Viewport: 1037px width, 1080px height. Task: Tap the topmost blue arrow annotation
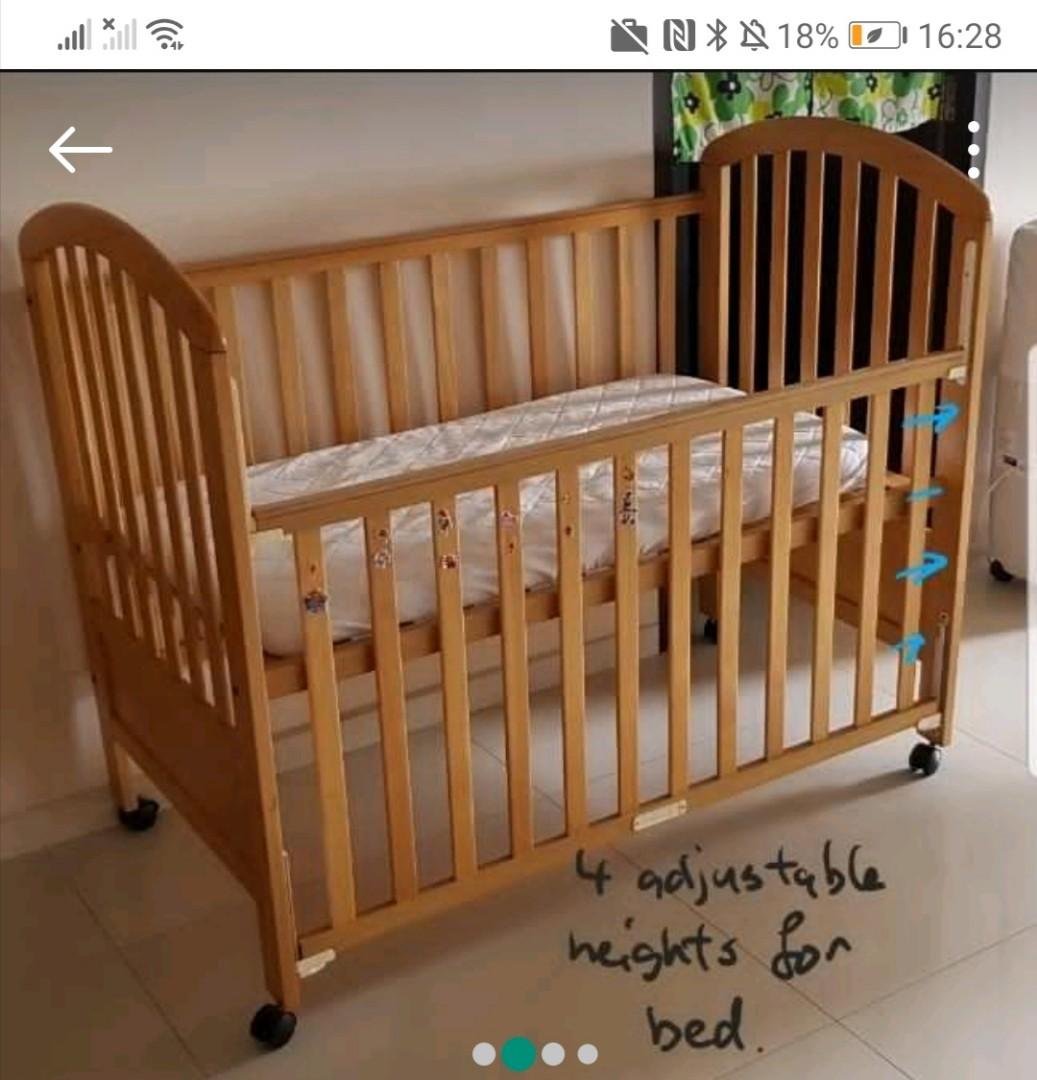(x=932, y=415)
